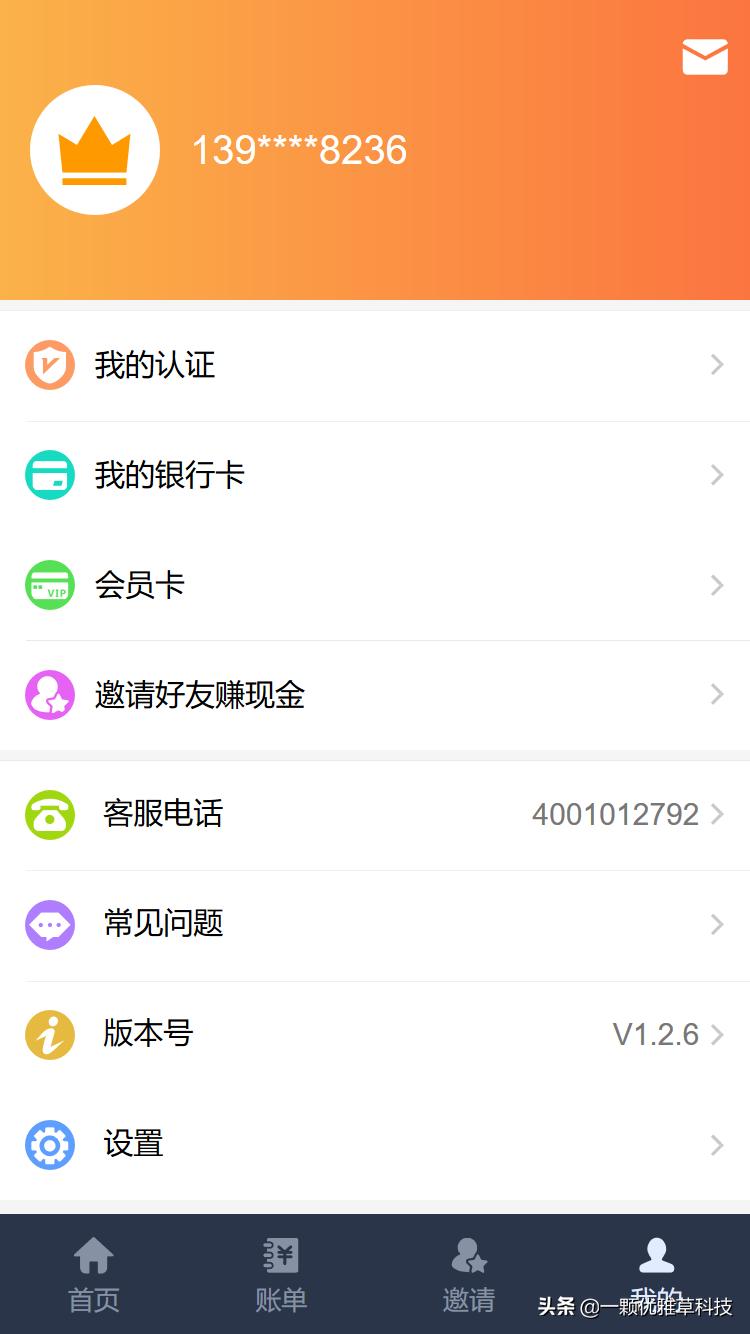Viewport: 750px width, 1334px height.
Task: Expand the 会员卡 row chevron
Action: pos(716,585)
